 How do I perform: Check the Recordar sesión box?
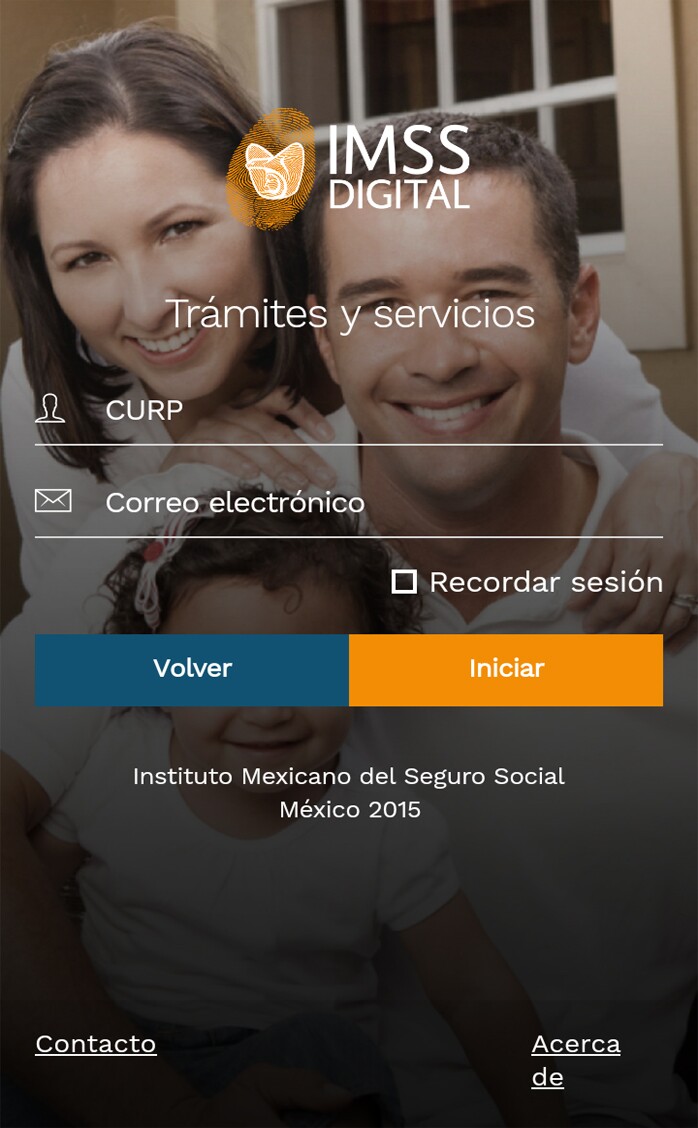(404, 582)
